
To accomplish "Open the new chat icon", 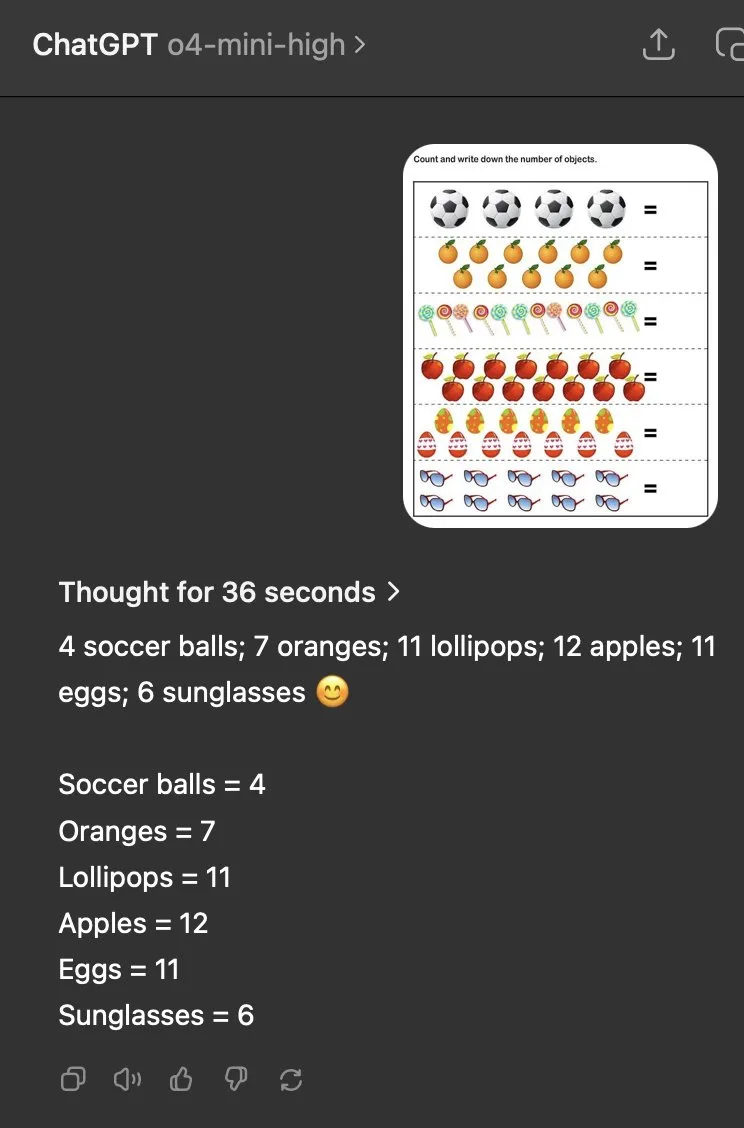I will pos(730,45).
